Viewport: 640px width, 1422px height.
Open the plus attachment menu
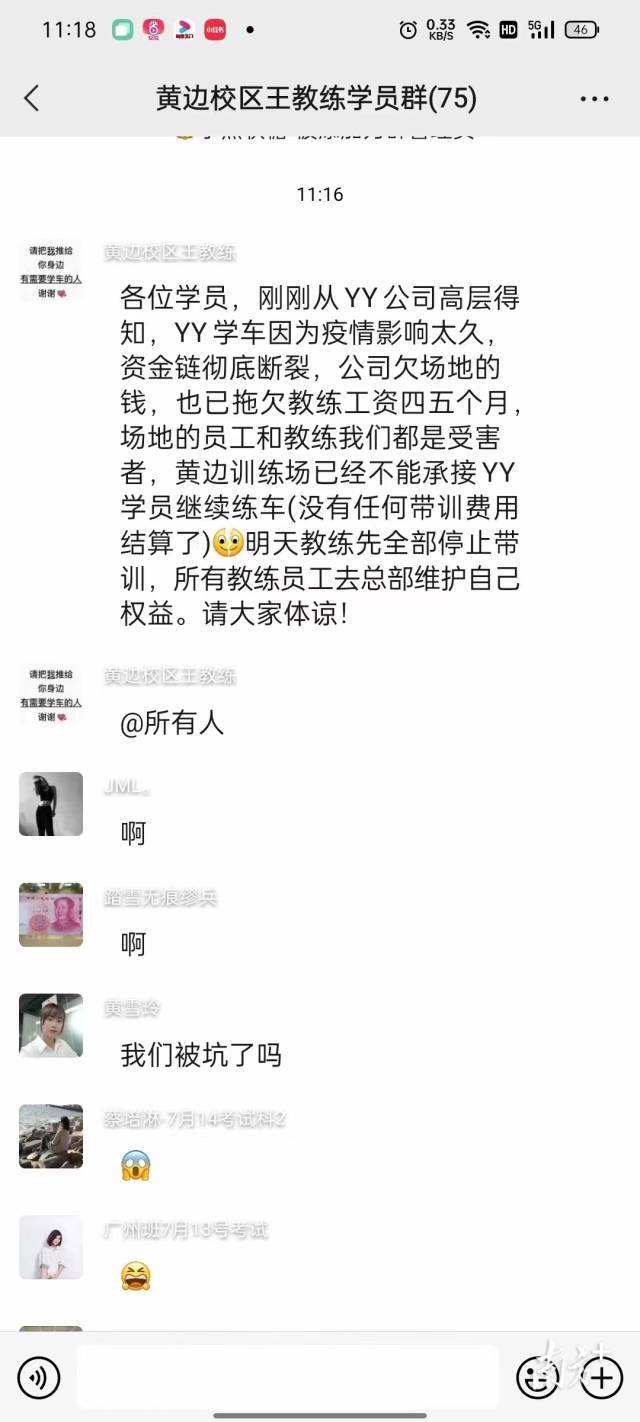point(601,1378)
